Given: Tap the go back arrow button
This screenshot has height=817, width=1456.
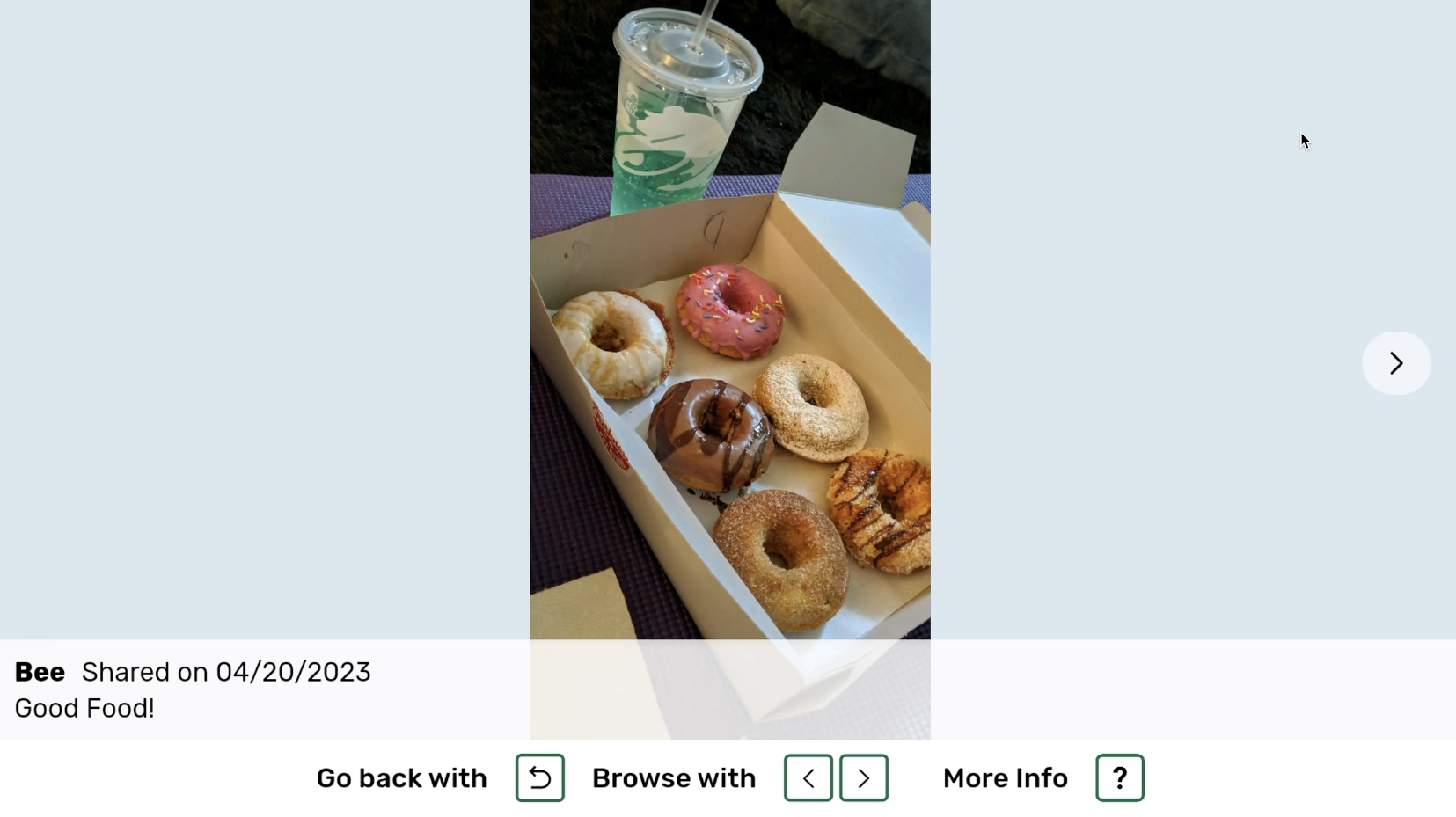Looking at the screenshot, I should pyautogui.click(x=539, y=778).
